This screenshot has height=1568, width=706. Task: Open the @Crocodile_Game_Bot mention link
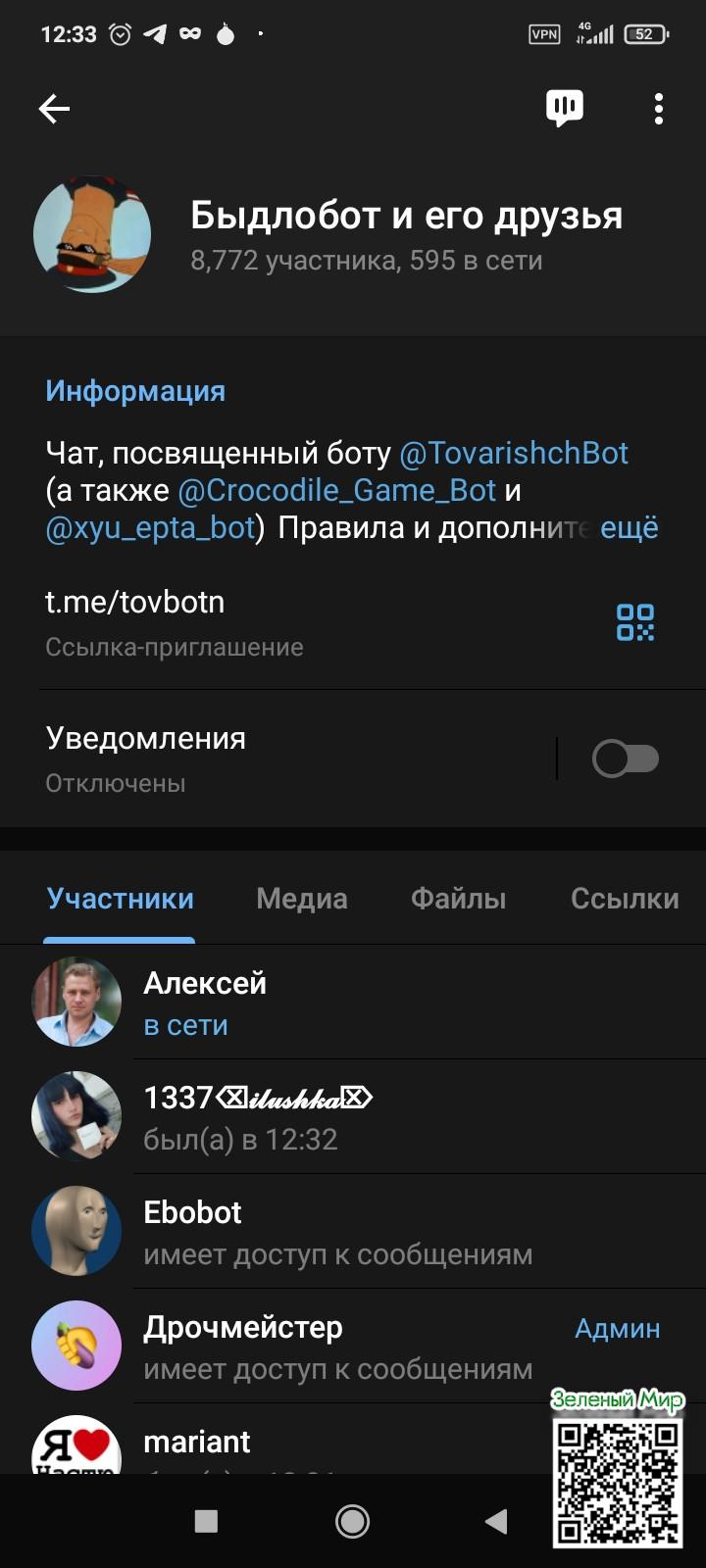point(336,490)
